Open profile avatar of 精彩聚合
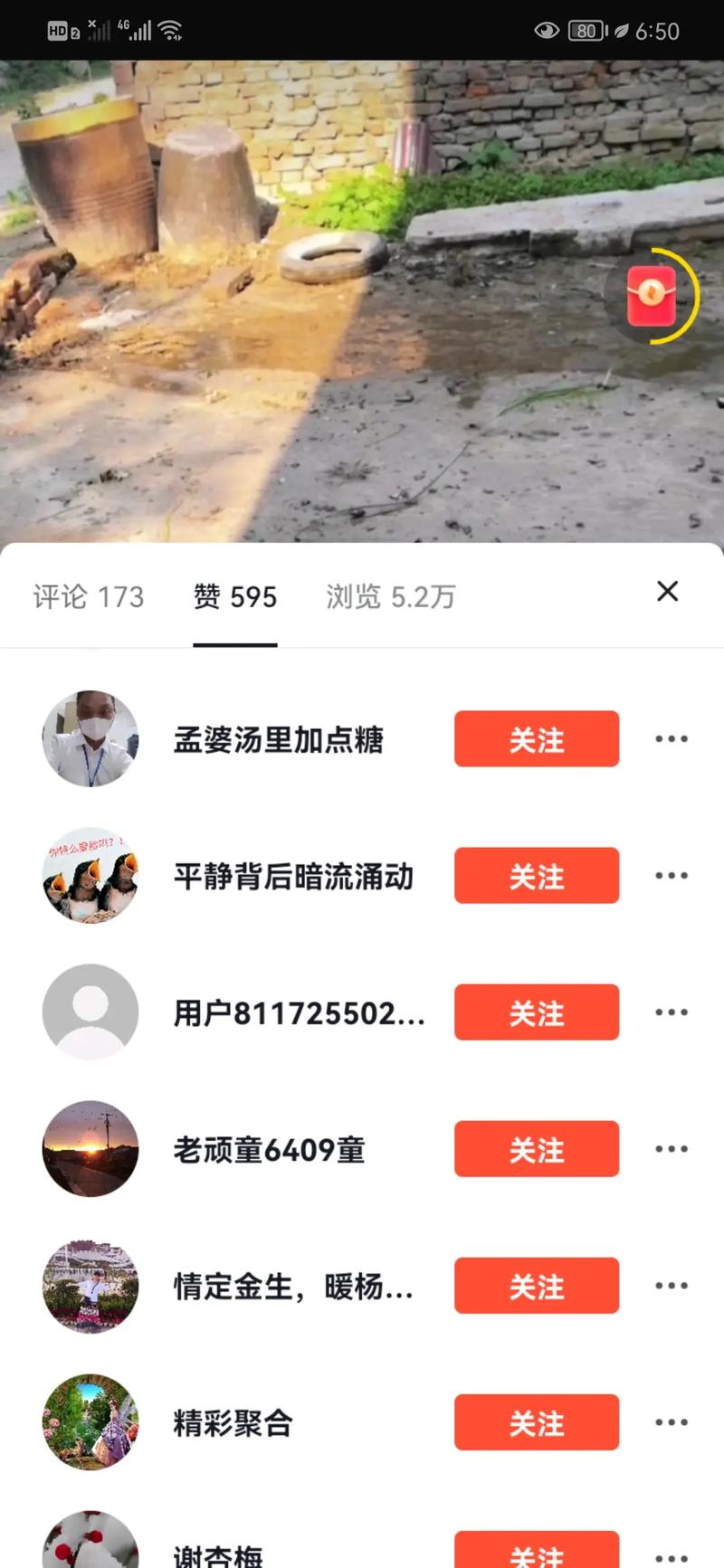The width and height of the screenshot is (724, 1568). pos(90,1422)
